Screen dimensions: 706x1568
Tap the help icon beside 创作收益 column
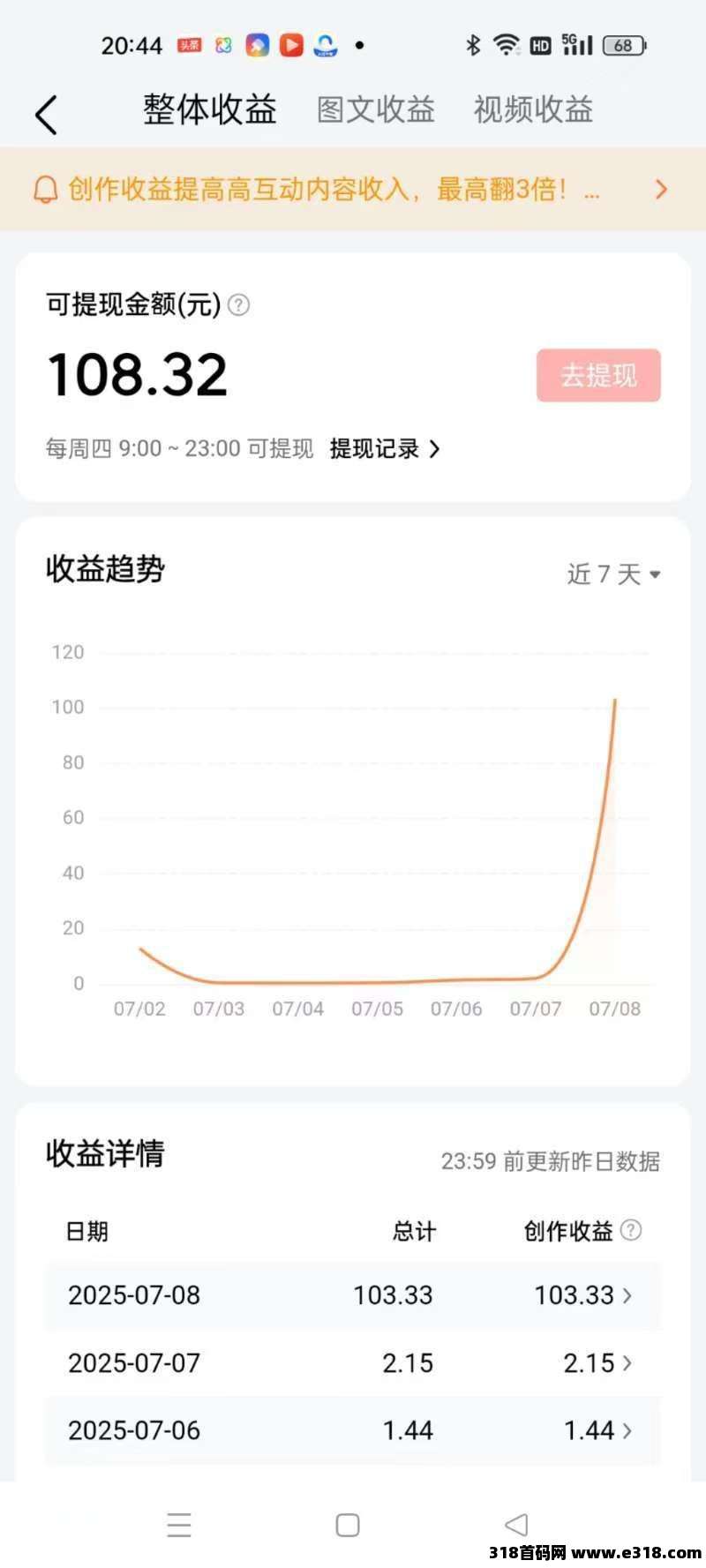[x=631, y=1230]
